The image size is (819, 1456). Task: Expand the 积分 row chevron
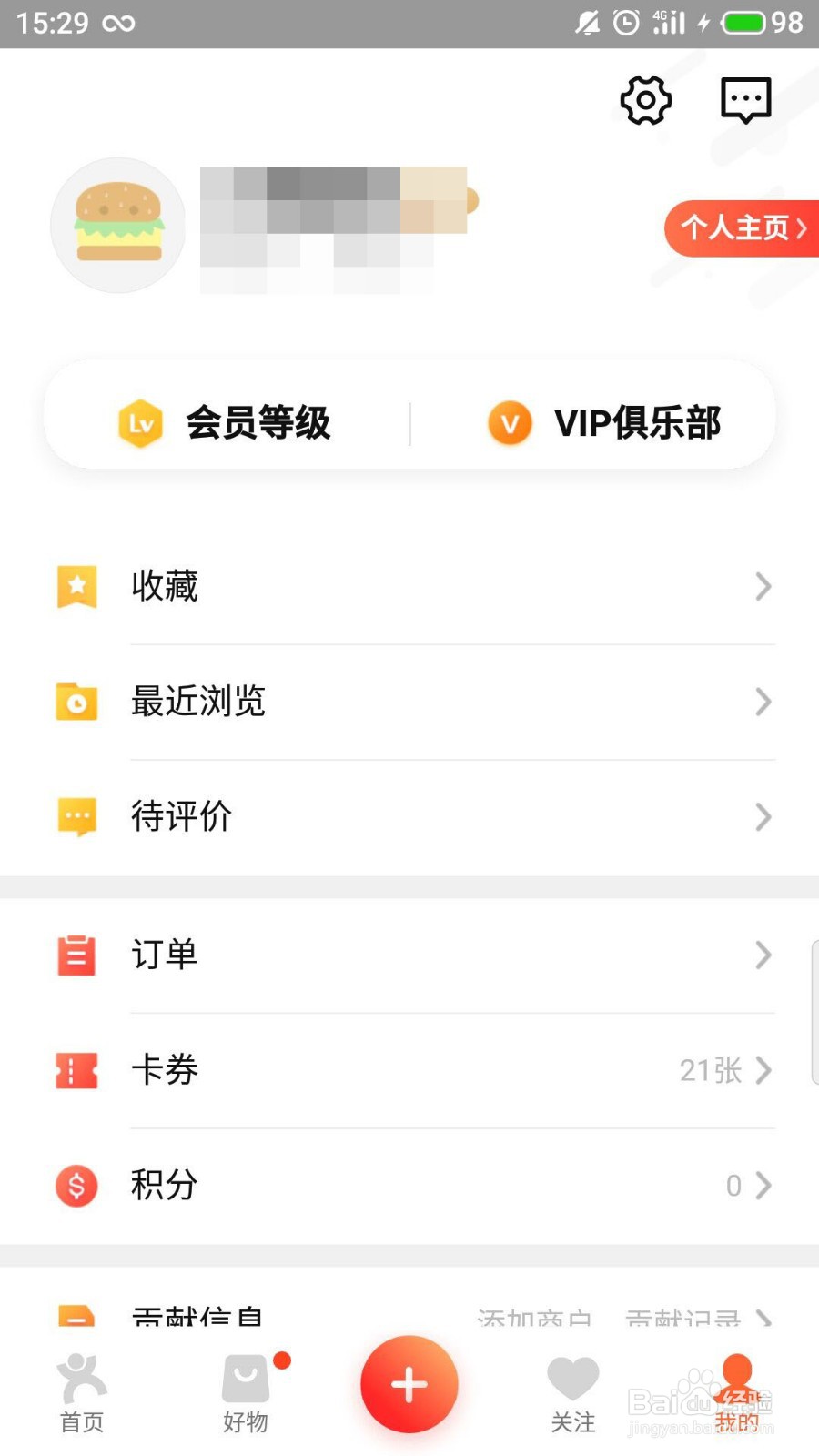click(x=763, y=1185)
